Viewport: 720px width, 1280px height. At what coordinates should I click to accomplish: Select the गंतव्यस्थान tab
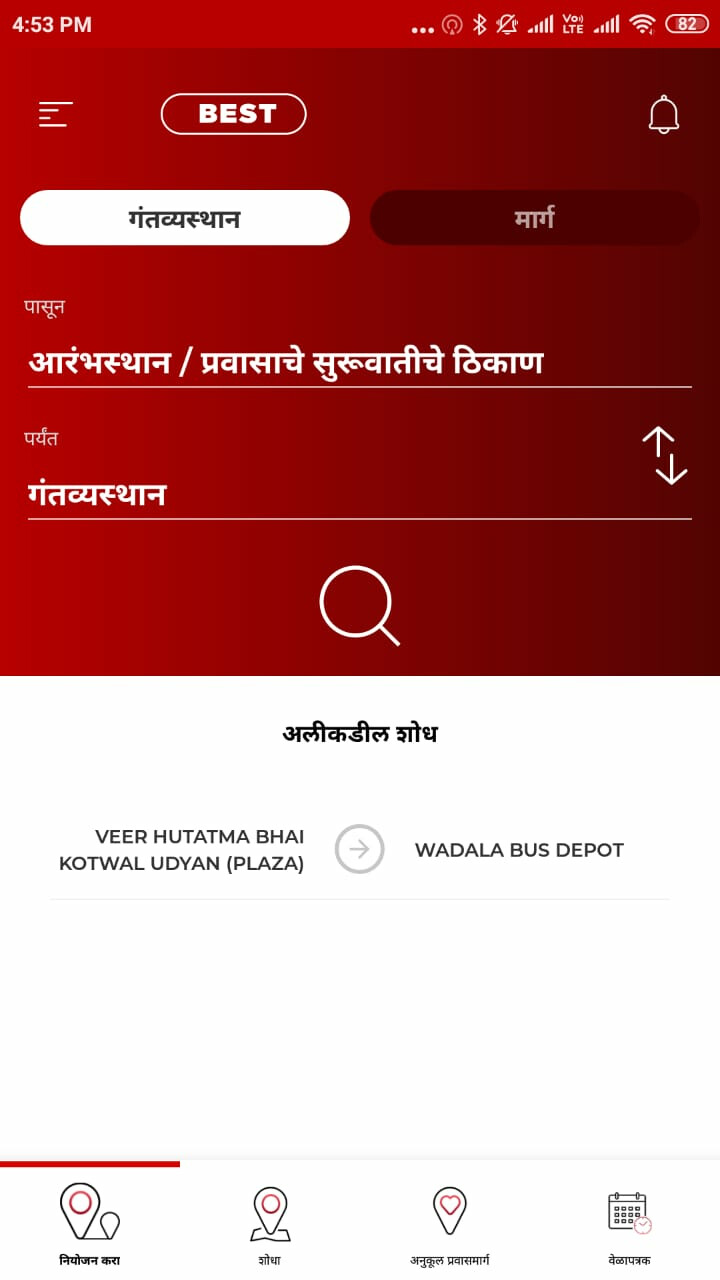tap(185, 218)
